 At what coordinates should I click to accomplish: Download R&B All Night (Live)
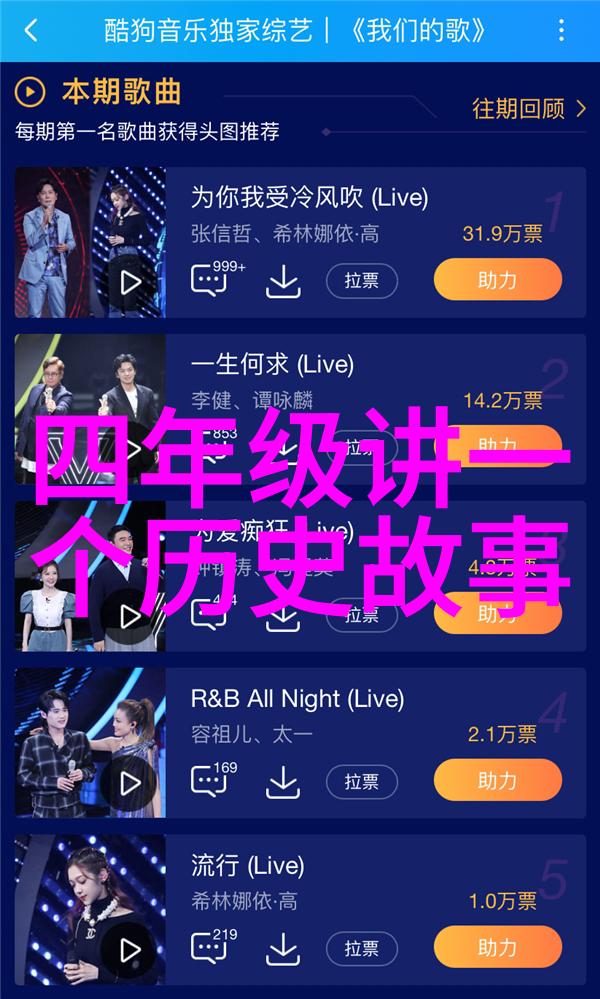[283, 781]
